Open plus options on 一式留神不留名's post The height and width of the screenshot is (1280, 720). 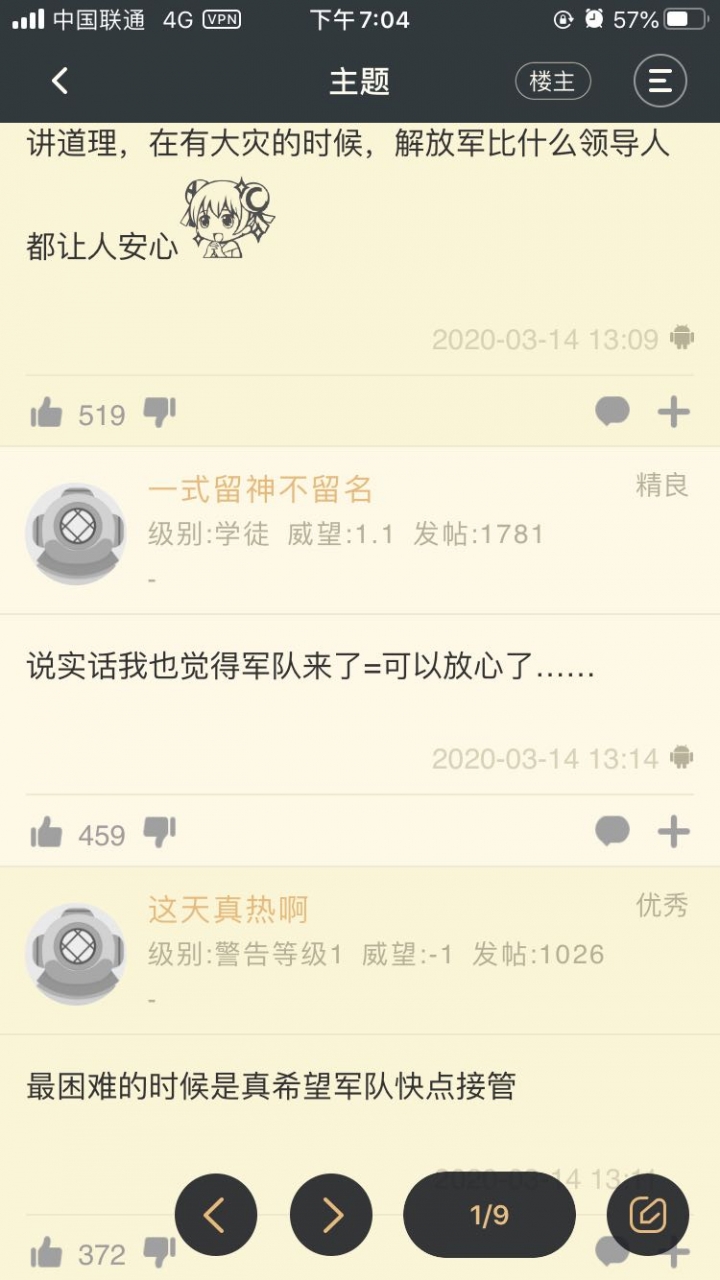pos(674,831)
